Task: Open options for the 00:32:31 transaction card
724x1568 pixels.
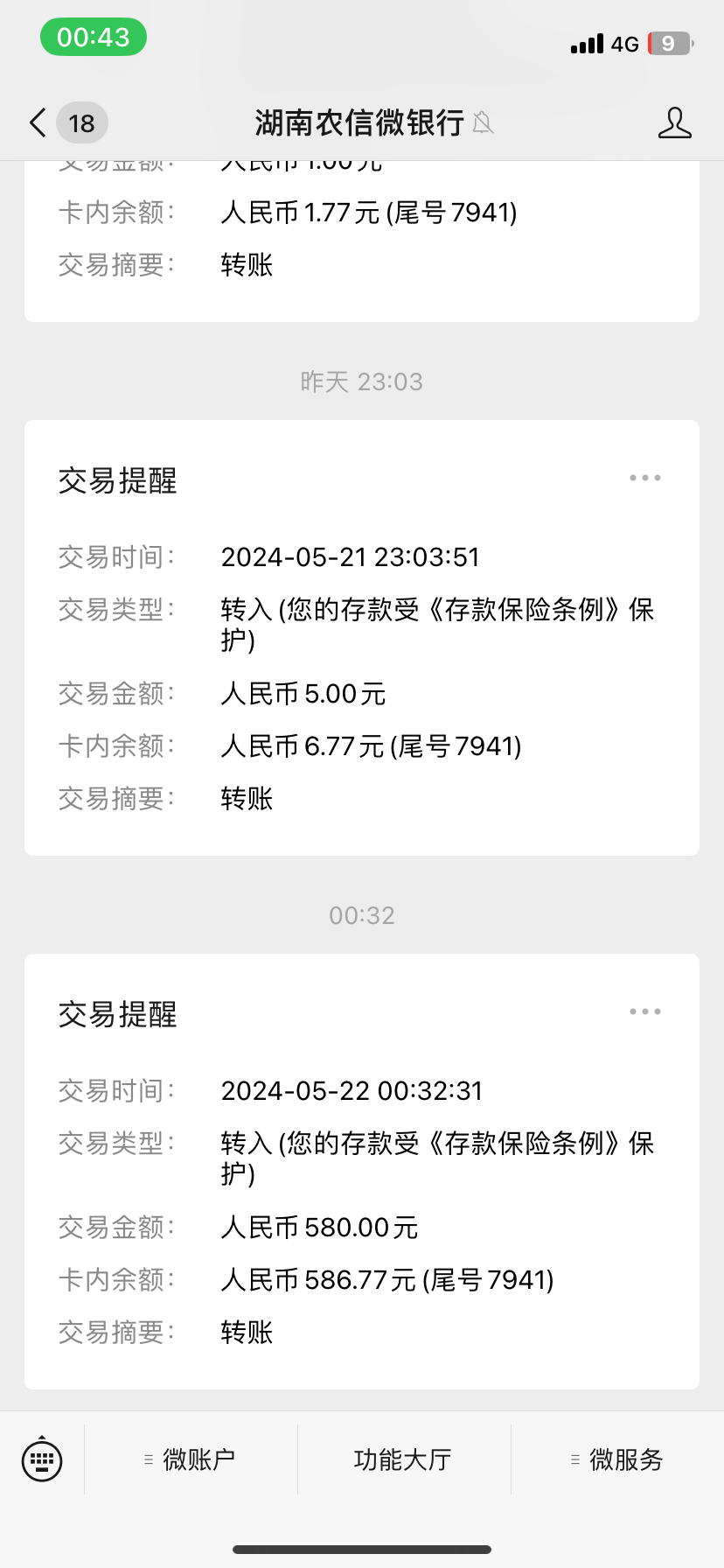Action: tap(645, 1011)
